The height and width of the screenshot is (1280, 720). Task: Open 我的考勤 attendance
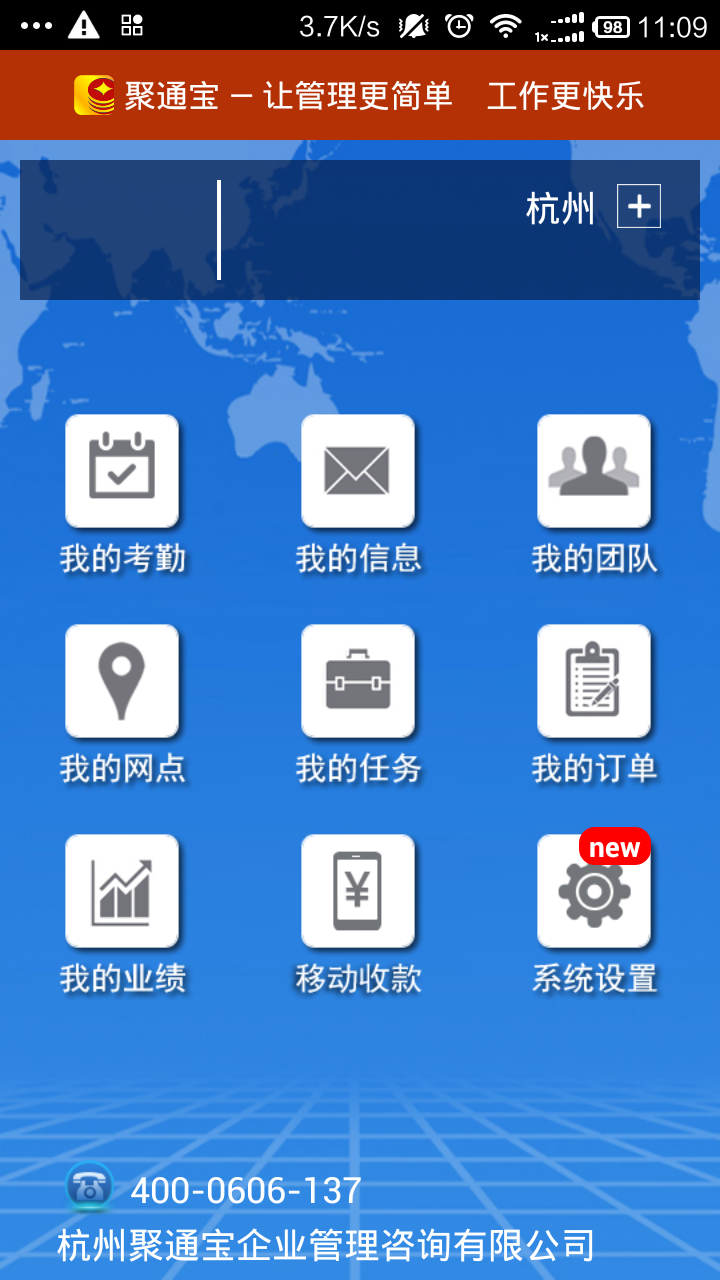(122, 471)
